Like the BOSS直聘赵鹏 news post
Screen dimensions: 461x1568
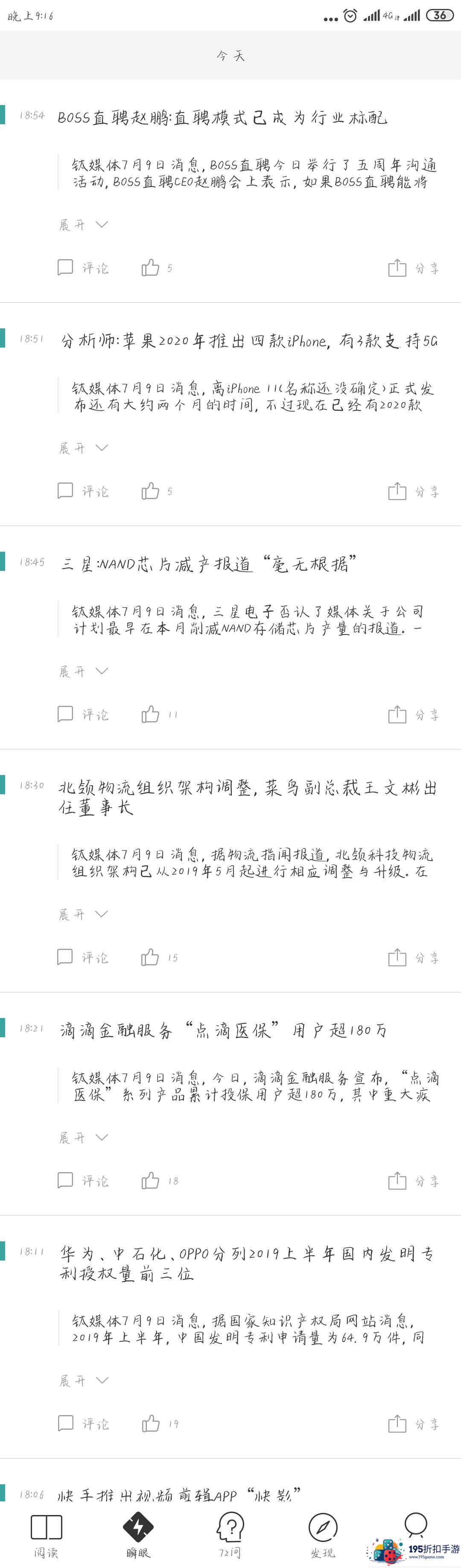click(x=150, y=267)
